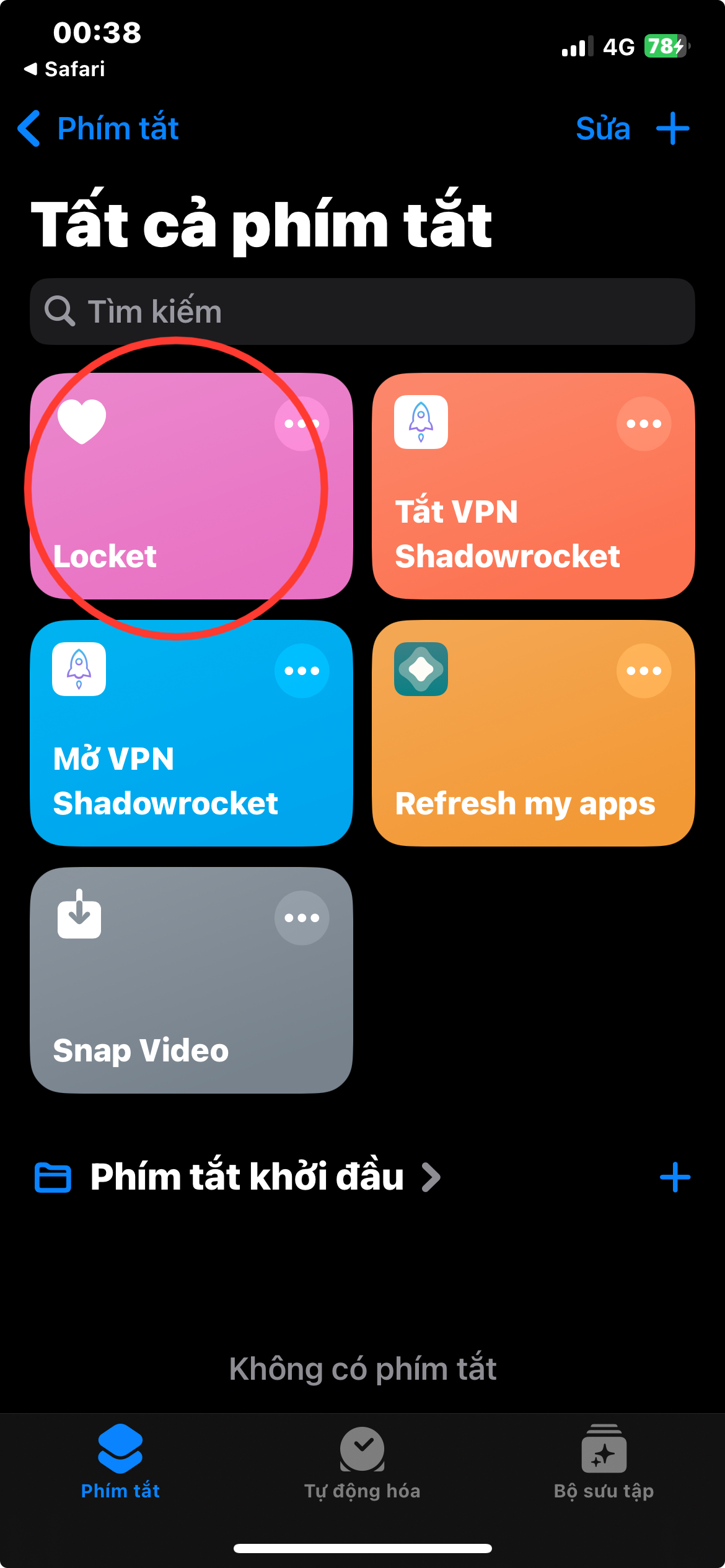
Task: Open options for Locket shortcut
Action: pos(302,424)
